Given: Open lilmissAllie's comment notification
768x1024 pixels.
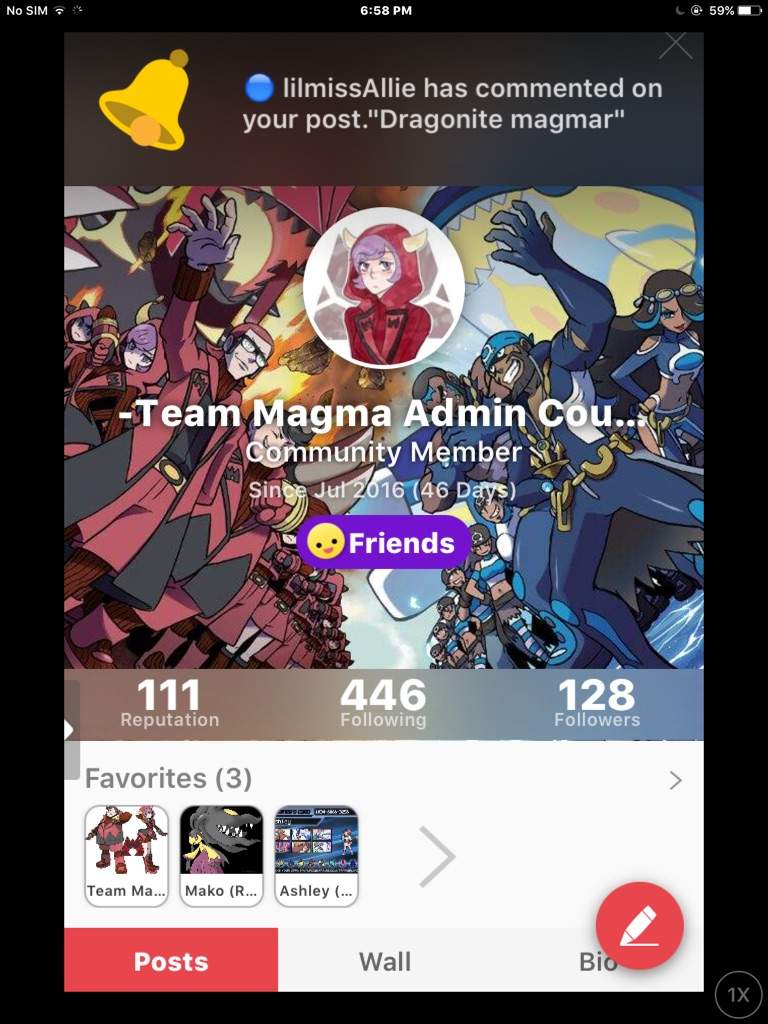Looking at the screenshot, I should (450, 104).
